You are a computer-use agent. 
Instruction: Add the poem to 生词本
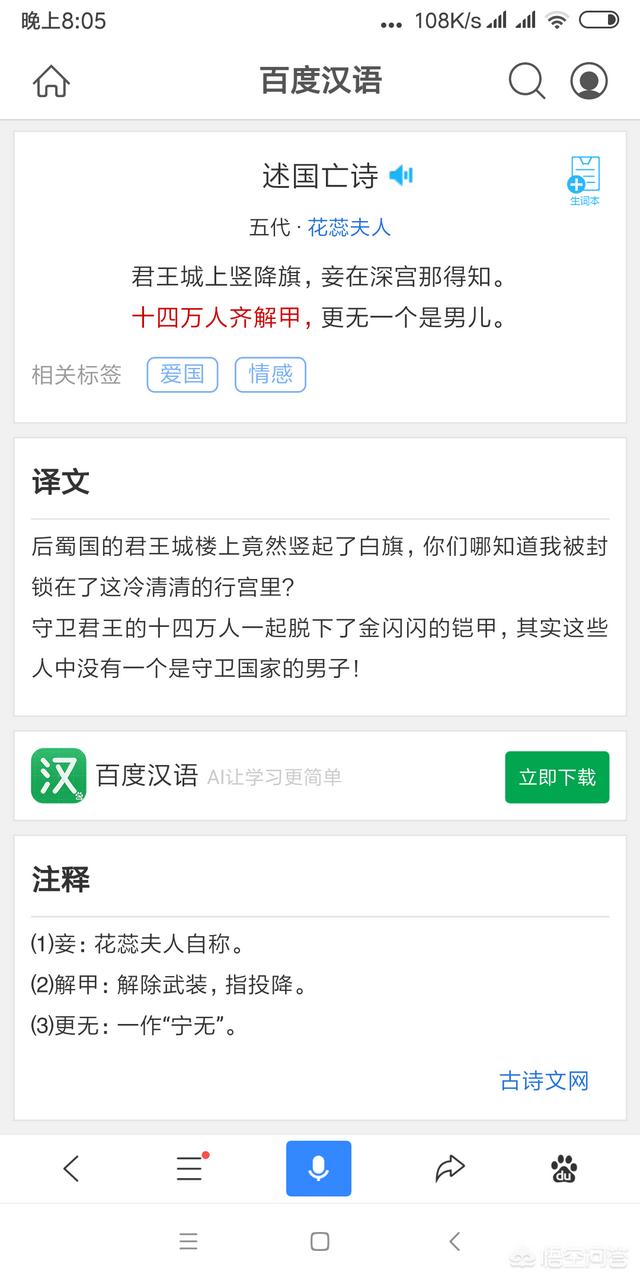point(584,180)
